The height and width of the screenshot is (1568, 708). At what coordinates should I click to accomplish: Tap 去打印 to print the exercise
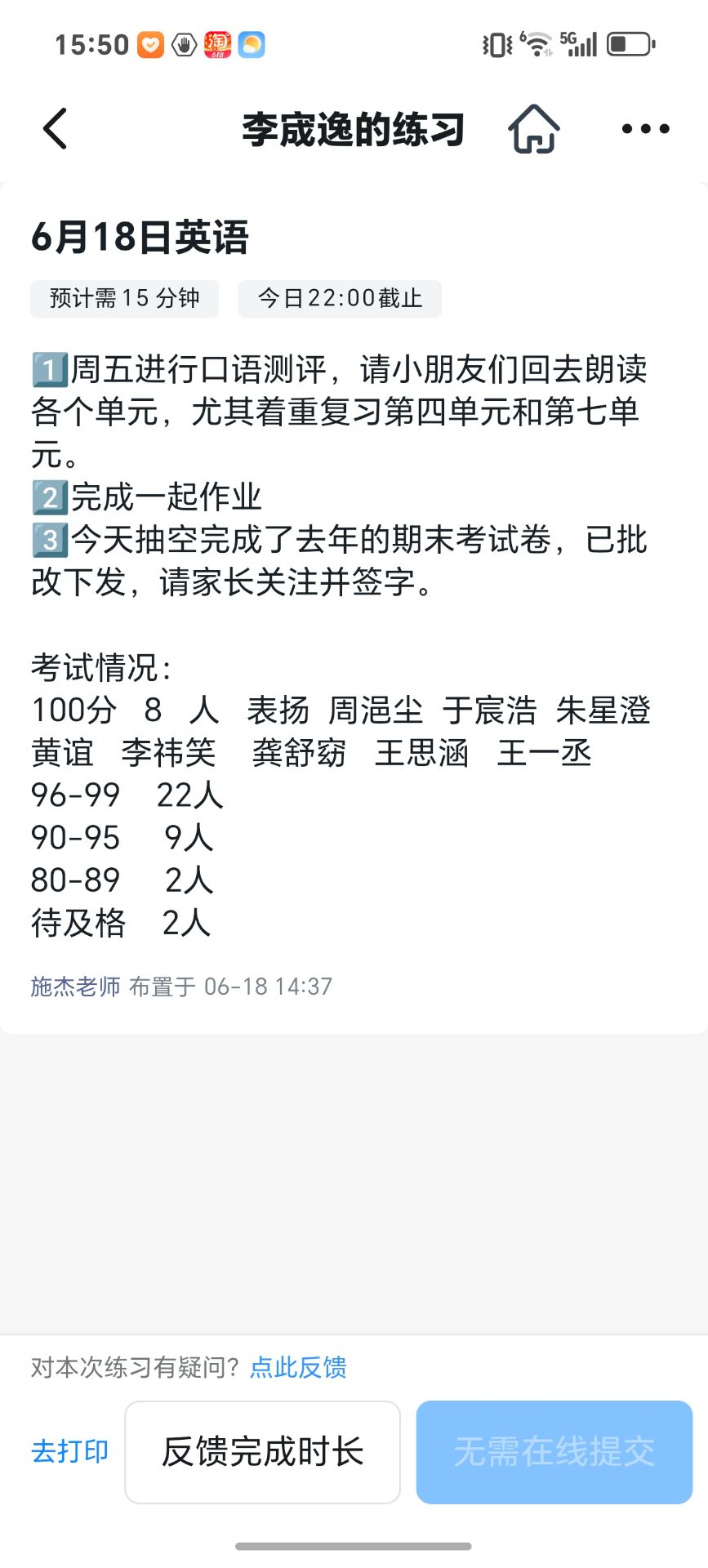pos(70,1451)
